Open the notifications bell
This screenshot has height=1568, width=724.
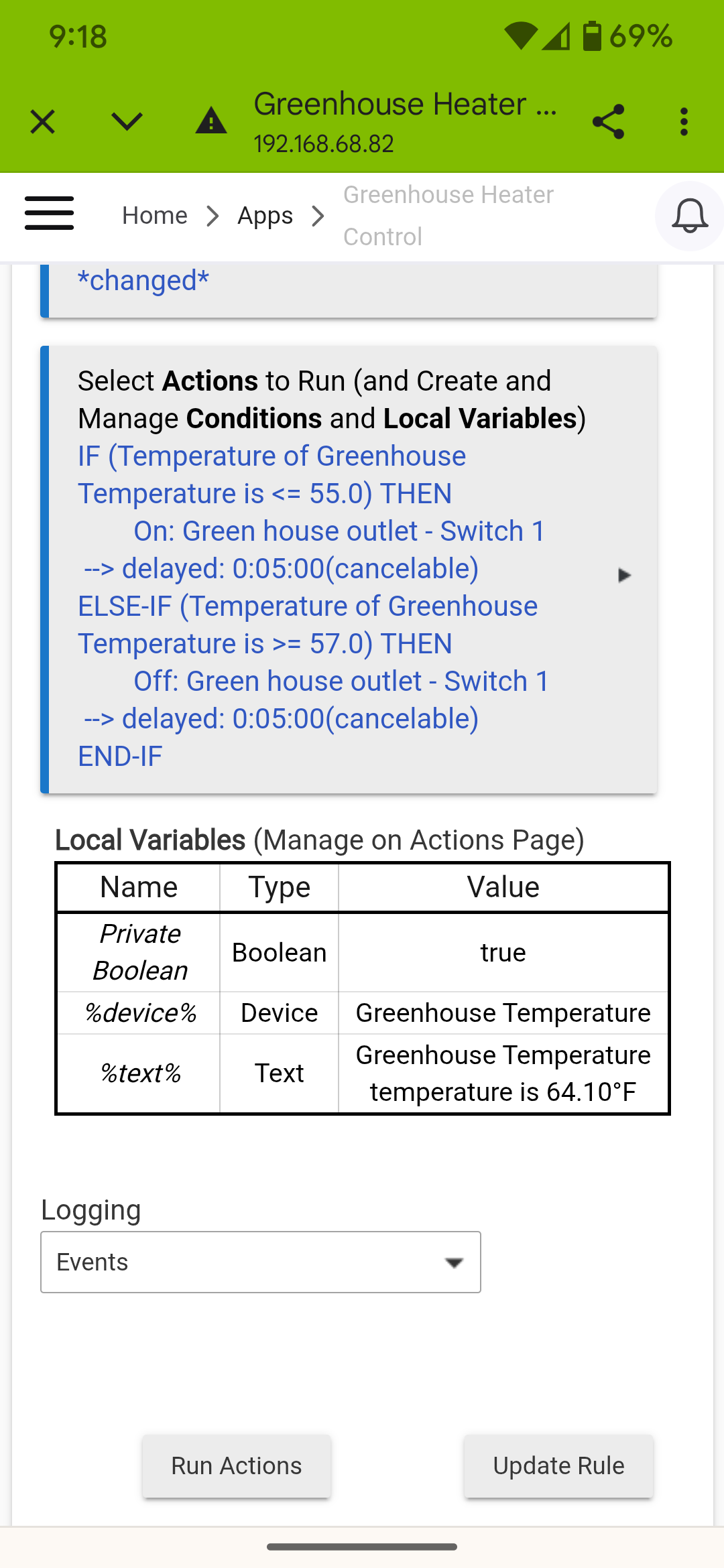click(690, 216)
